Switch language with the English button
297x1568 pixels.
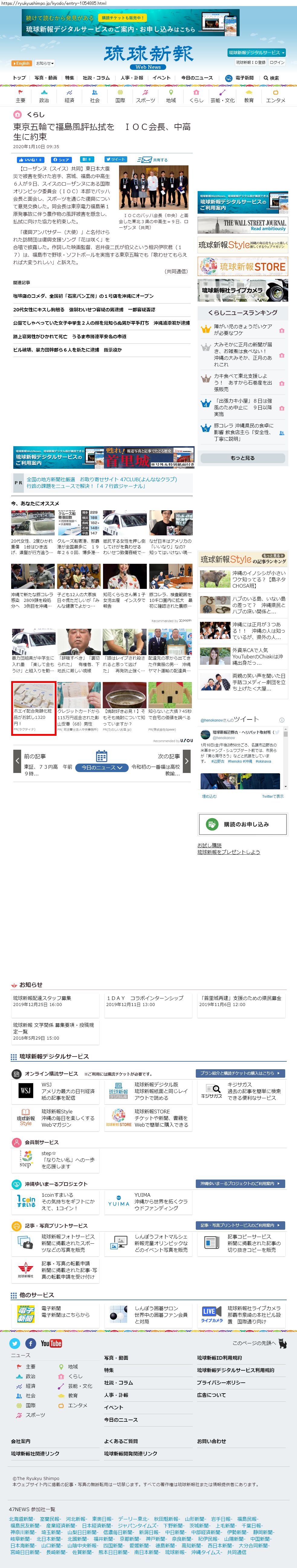point(21,63)
